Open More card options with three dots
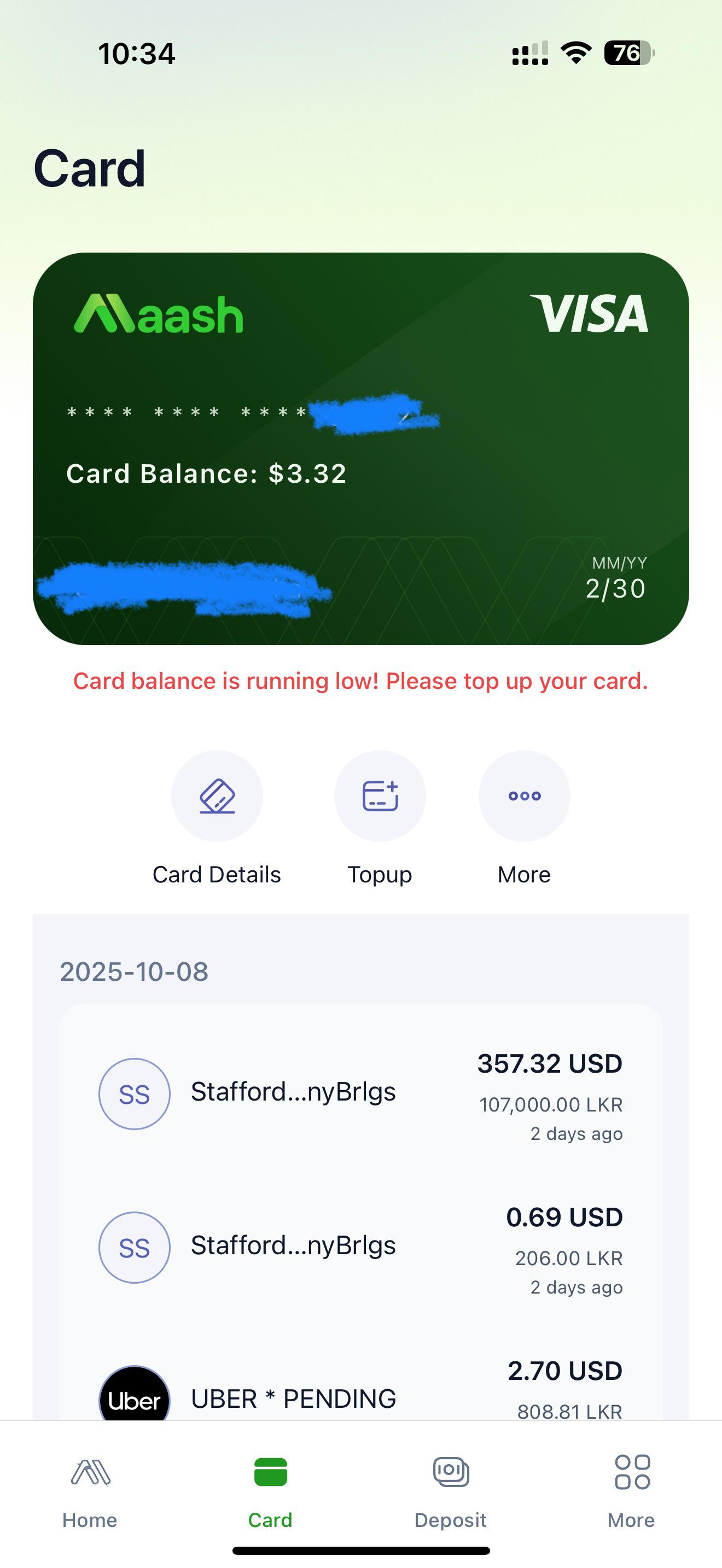 524,796
